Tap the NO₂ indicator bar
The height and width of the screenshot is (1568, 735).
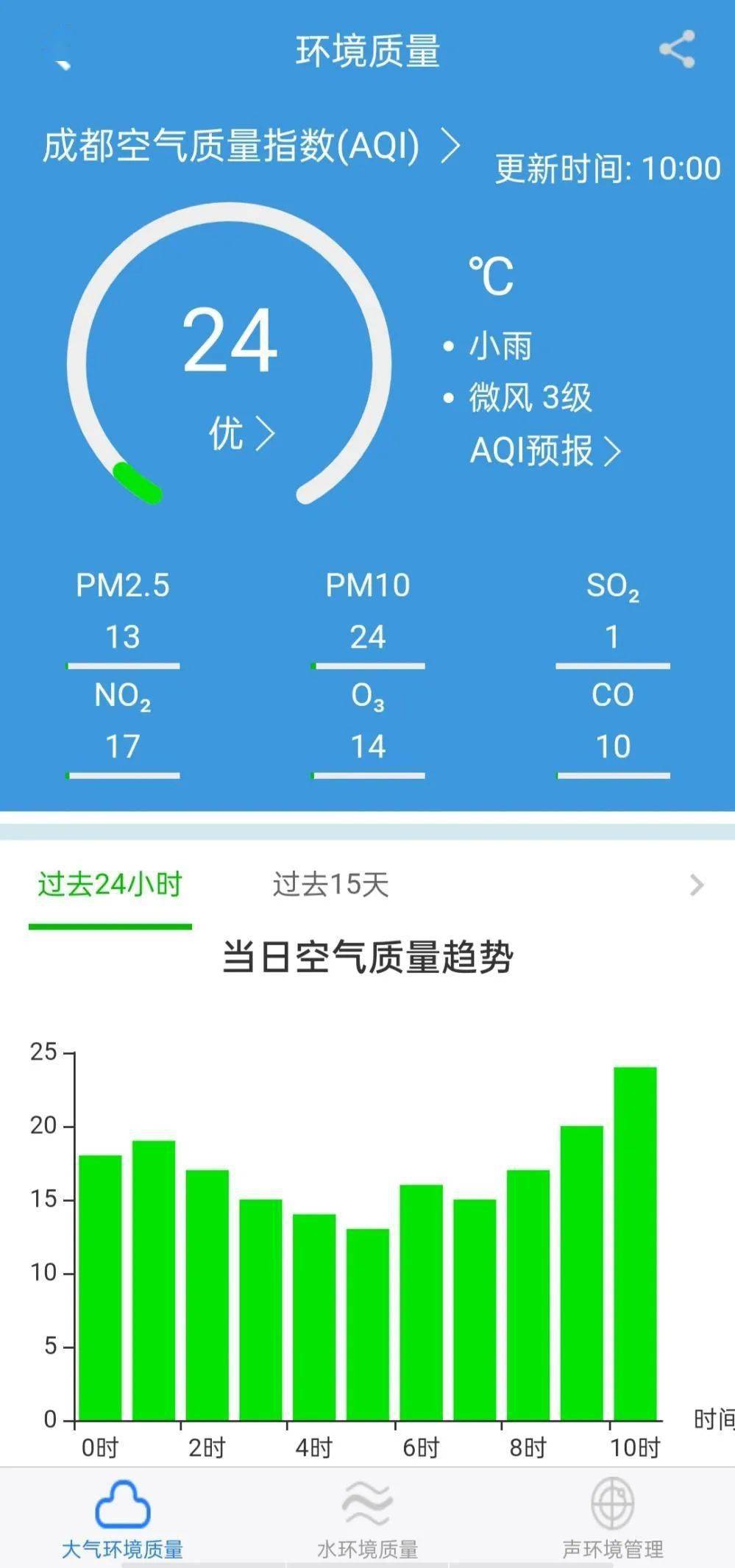(x=124, y=774)
